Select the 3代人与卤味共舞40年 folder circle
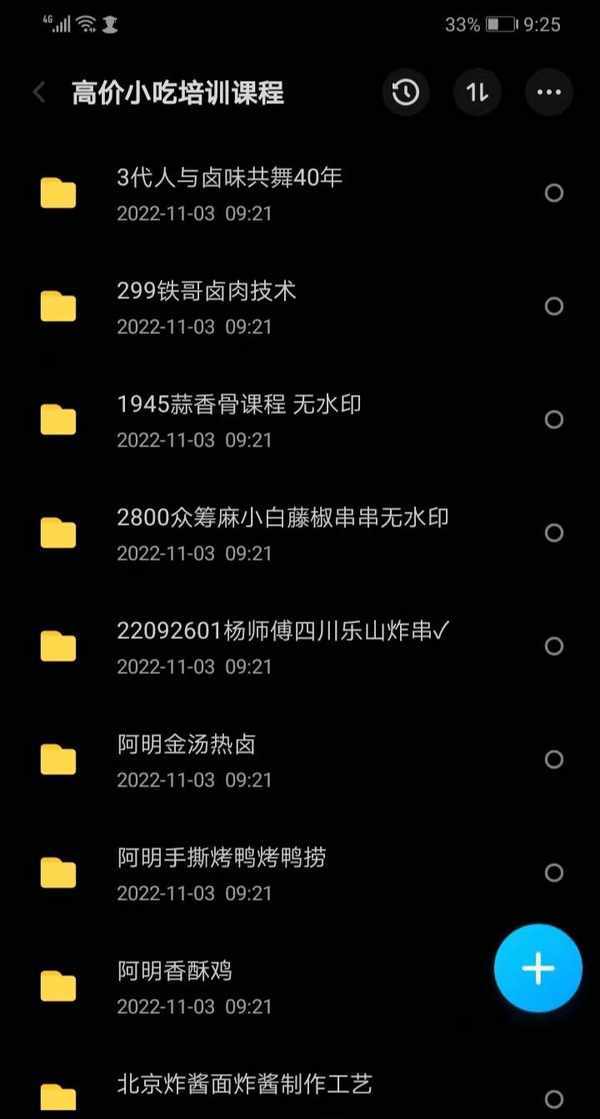600x1119 pixels. 553,193
